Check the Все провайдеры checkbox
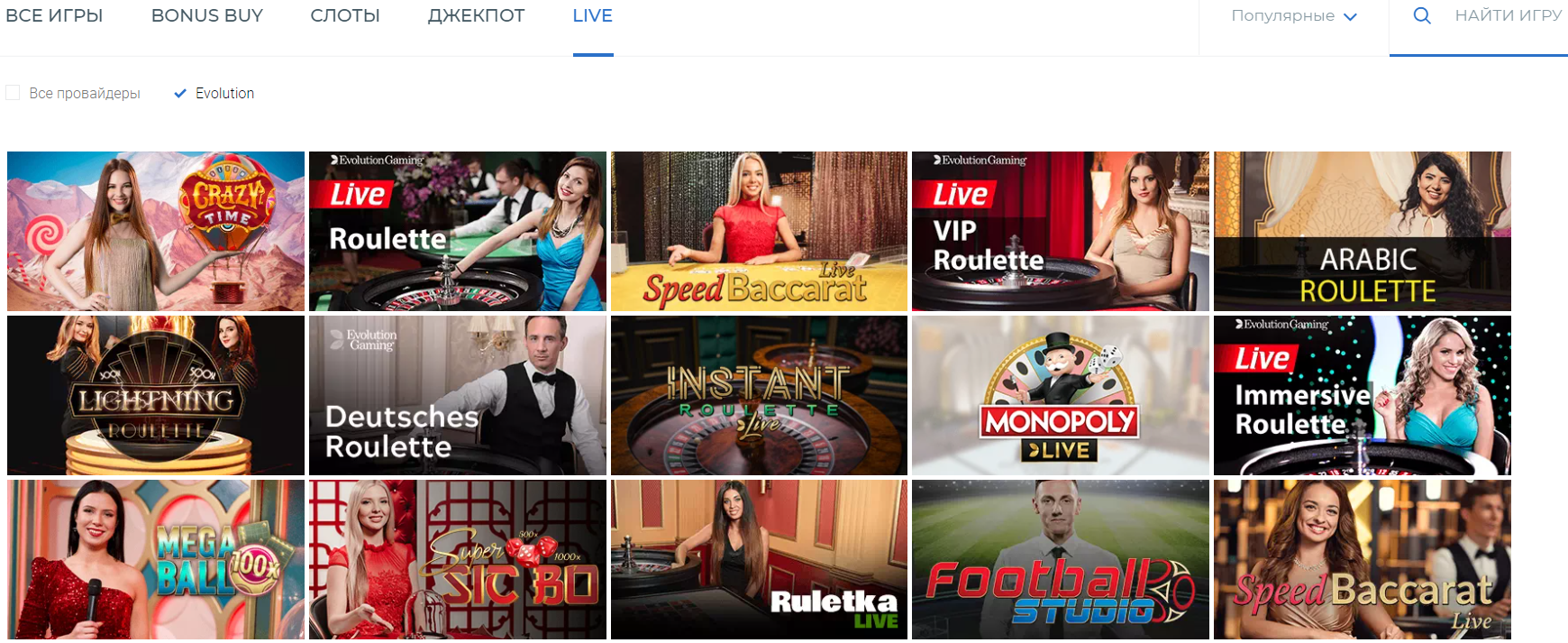The width and height of the screenshot is (1568, 643). pyautogui.click(x=14, y=93)
